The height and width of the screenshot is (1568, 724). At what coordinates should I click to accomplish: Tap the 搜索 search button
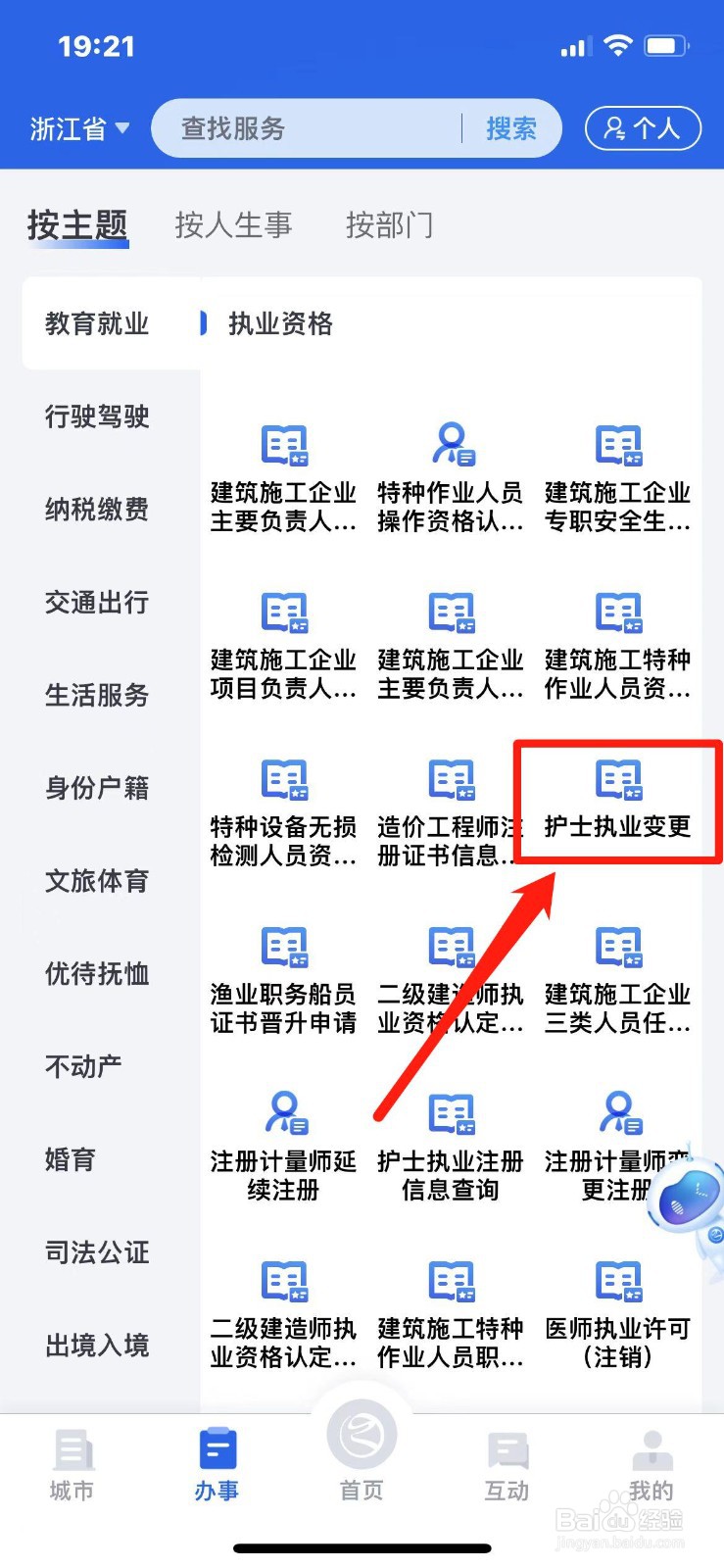tap(511, 128)
